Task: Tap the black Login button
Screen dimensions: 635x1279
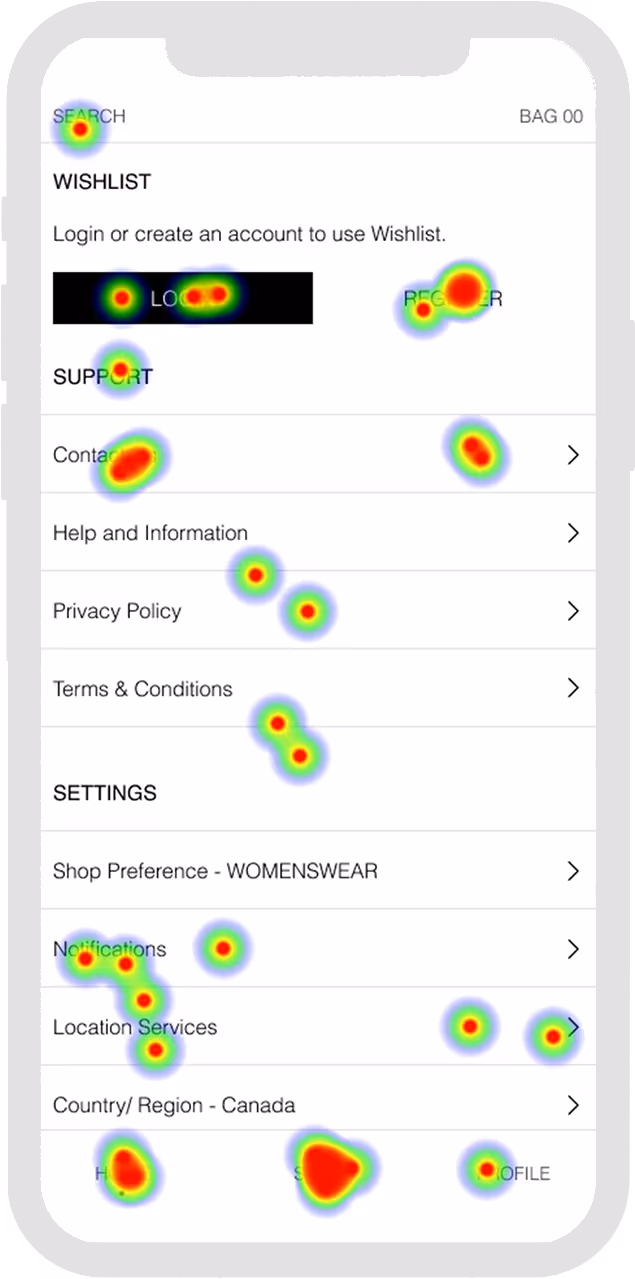Action: click(183, 298)
